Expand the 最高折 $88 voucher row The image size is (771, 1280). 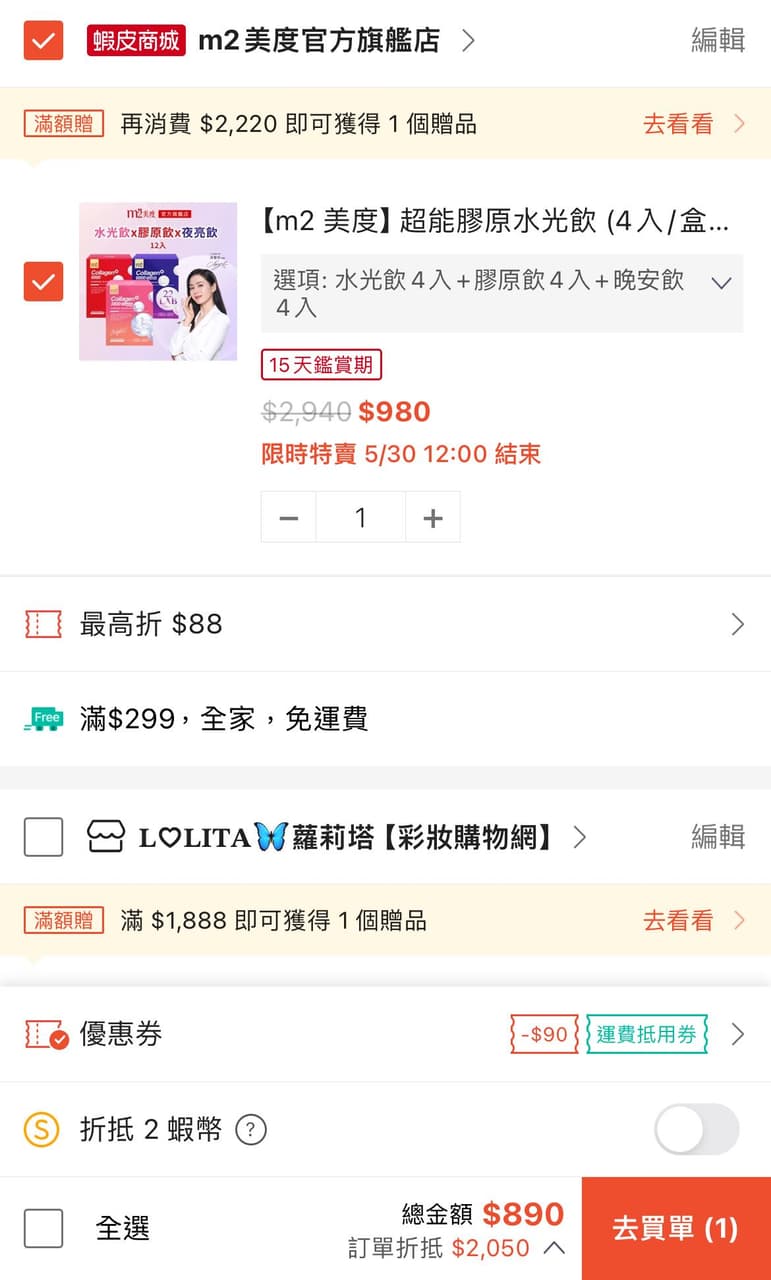click(x=738, y=624)
